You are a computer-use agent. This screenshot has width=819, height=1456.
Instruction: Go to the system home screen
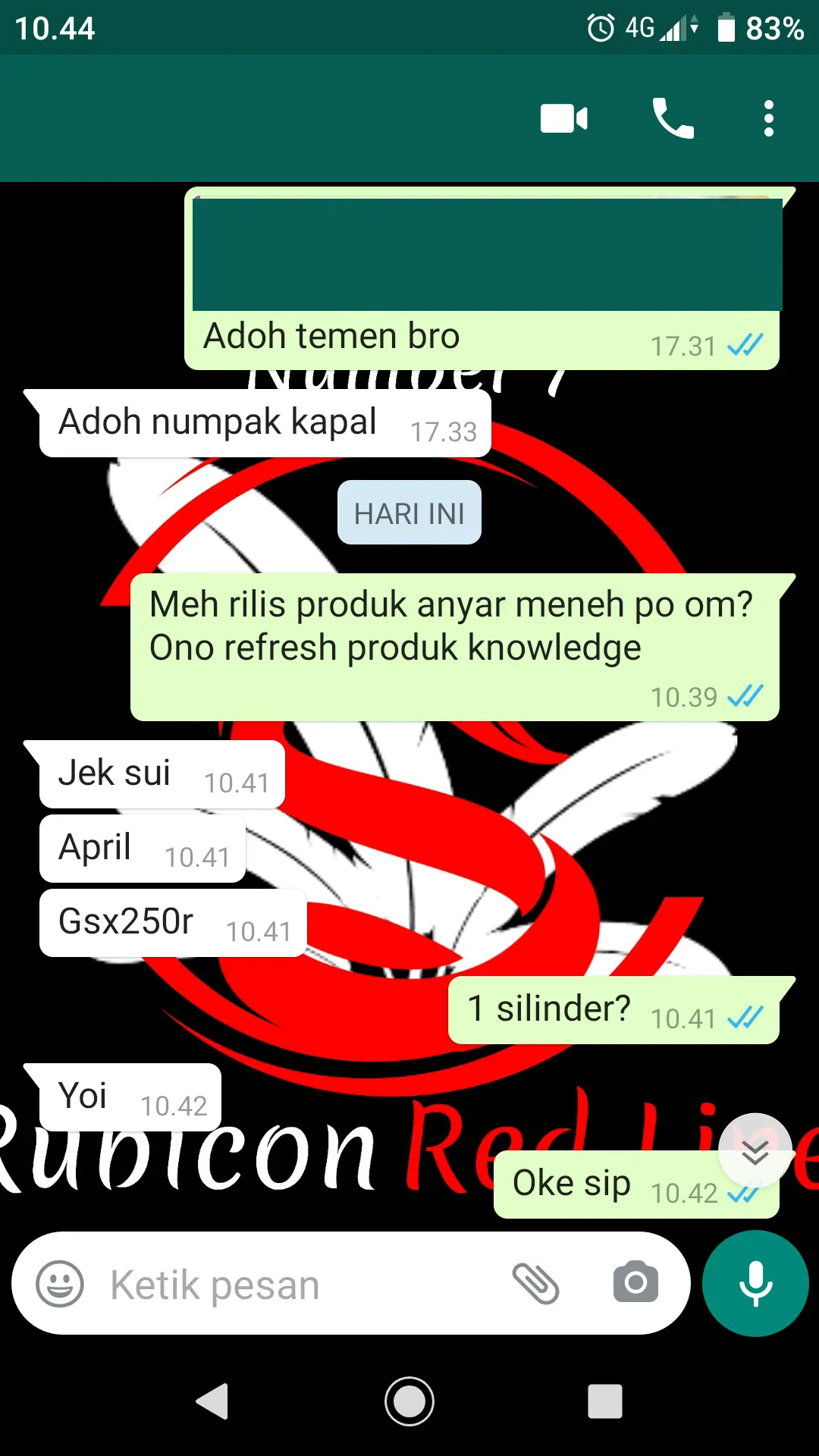(x=409, y=1401)
